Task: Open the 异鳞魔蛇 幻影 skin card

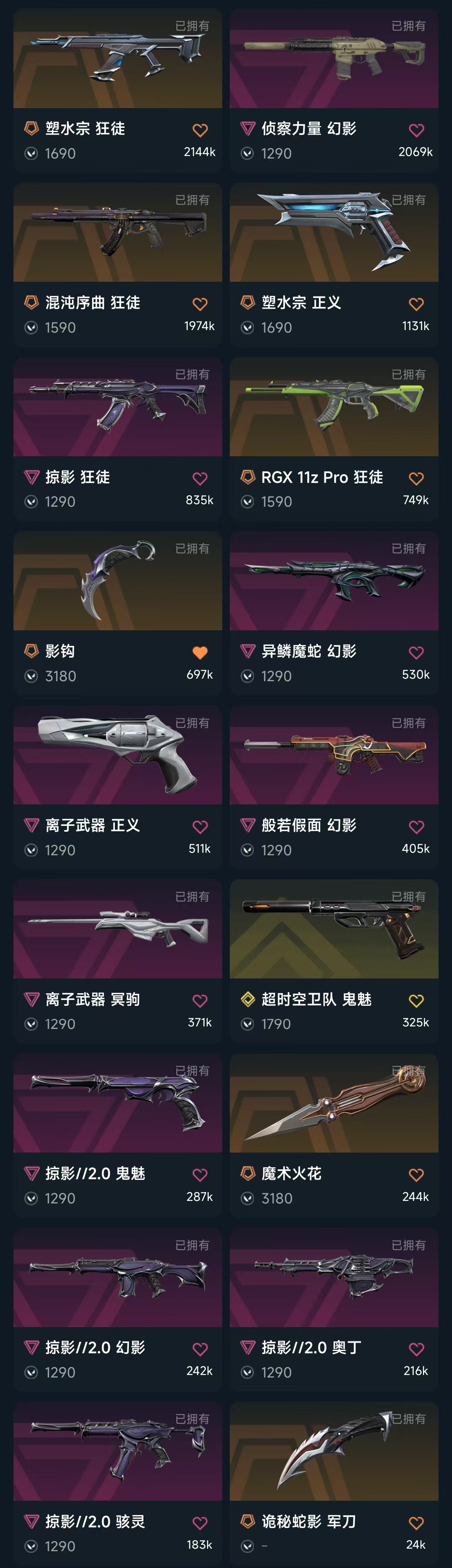Action: [x=334, y=582]
